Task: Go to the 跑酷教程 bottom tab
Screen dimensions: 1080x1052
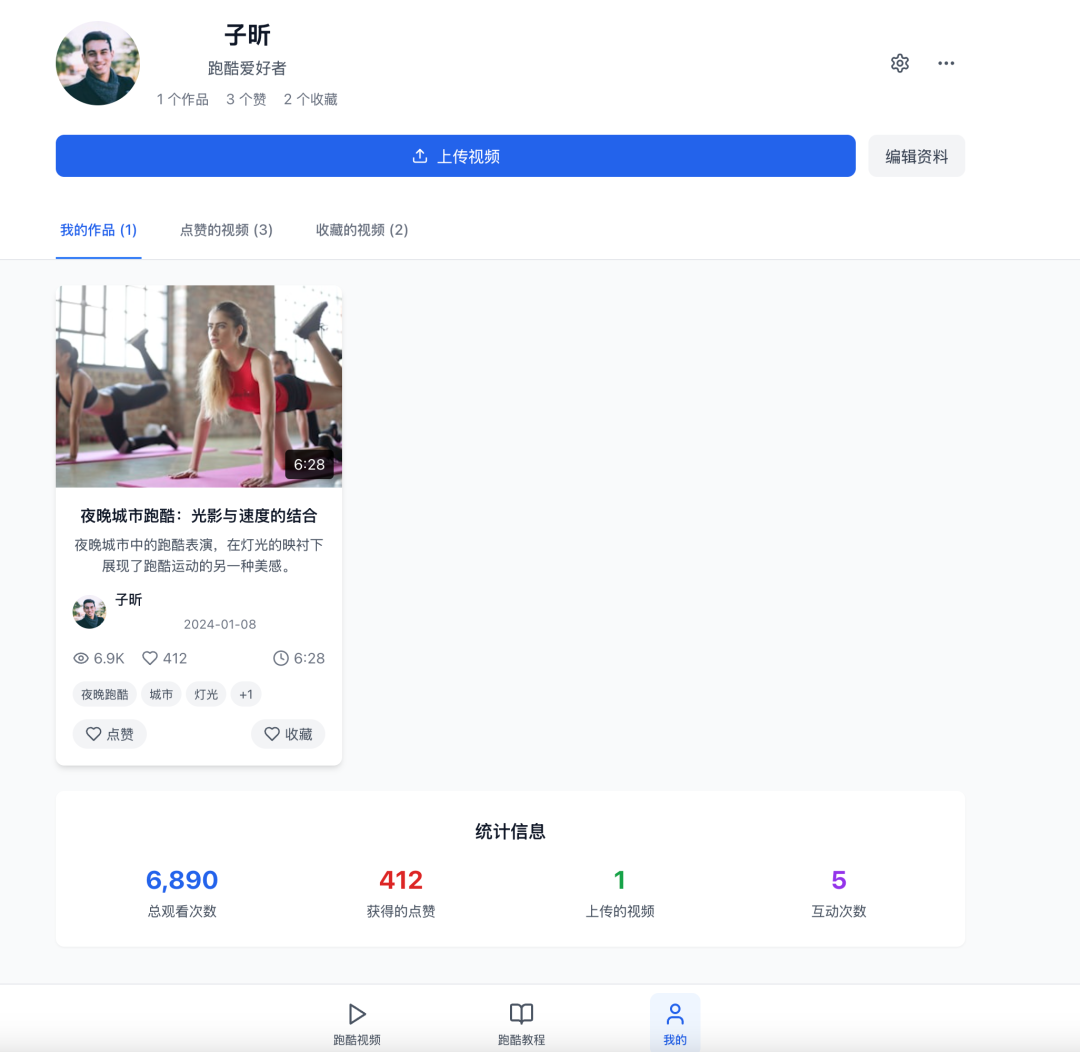Action: [x=521, y=1024]
